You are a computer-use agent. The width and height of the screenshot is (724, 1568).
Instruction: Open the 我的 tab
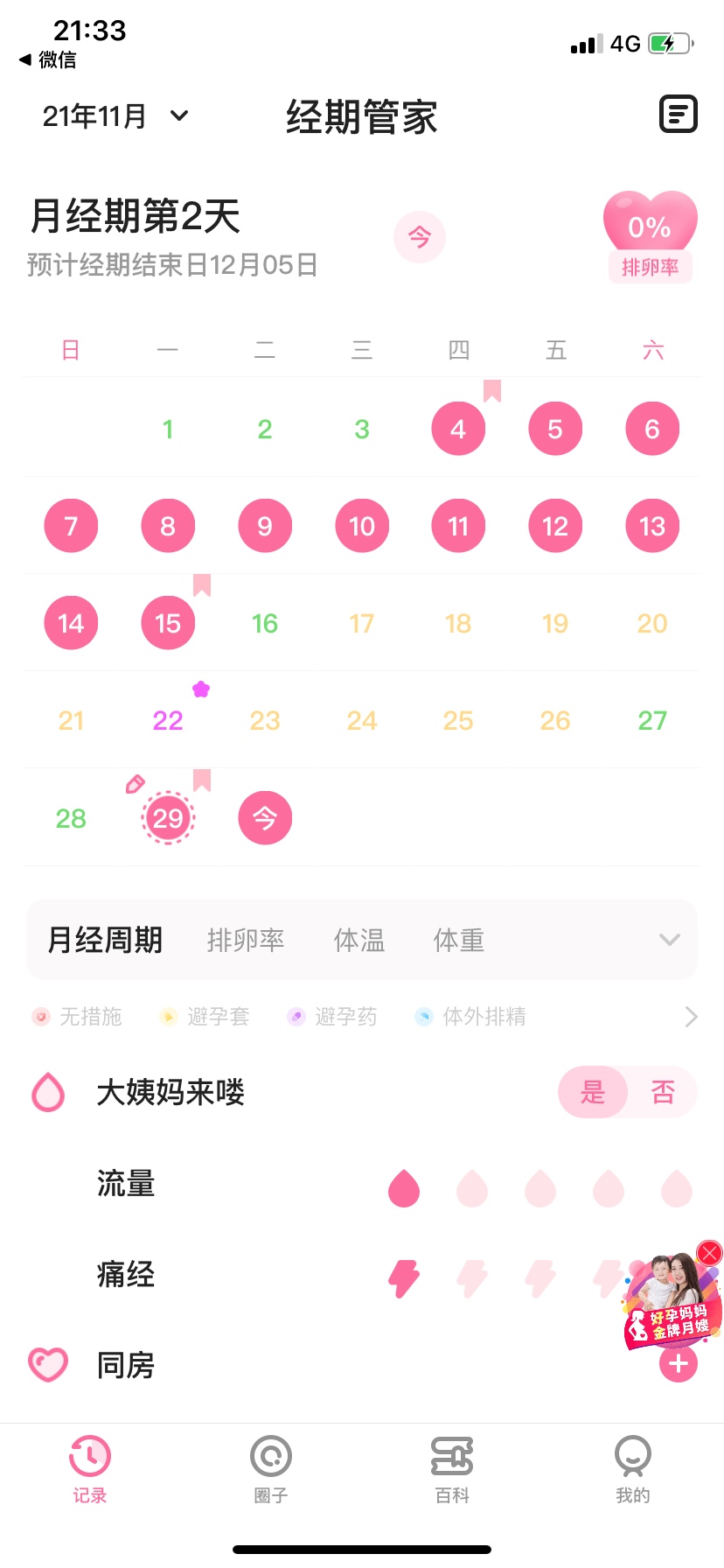[x=632, y=1470]
